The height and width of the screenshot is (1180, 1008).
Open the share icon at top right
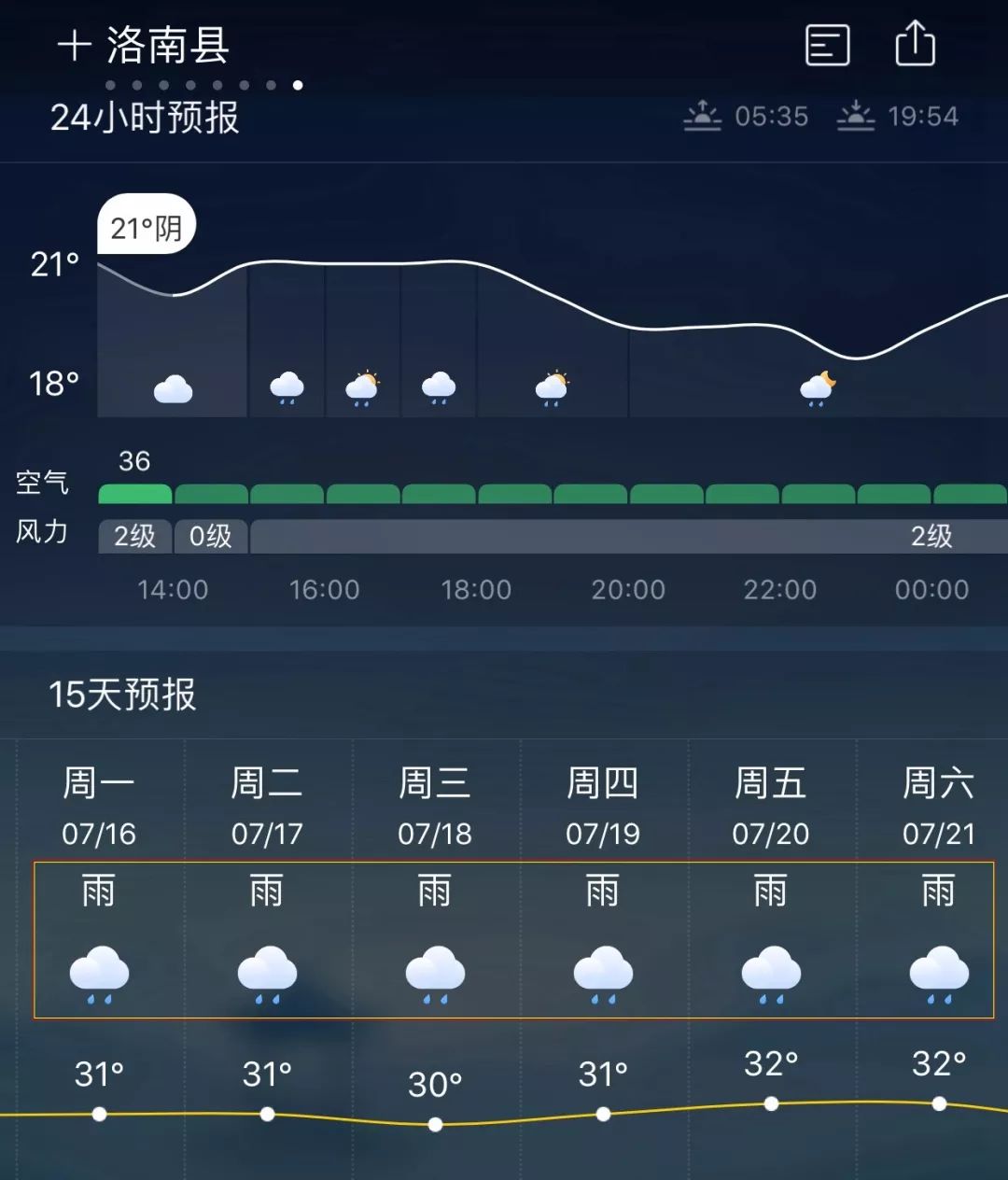click(914, 44)
